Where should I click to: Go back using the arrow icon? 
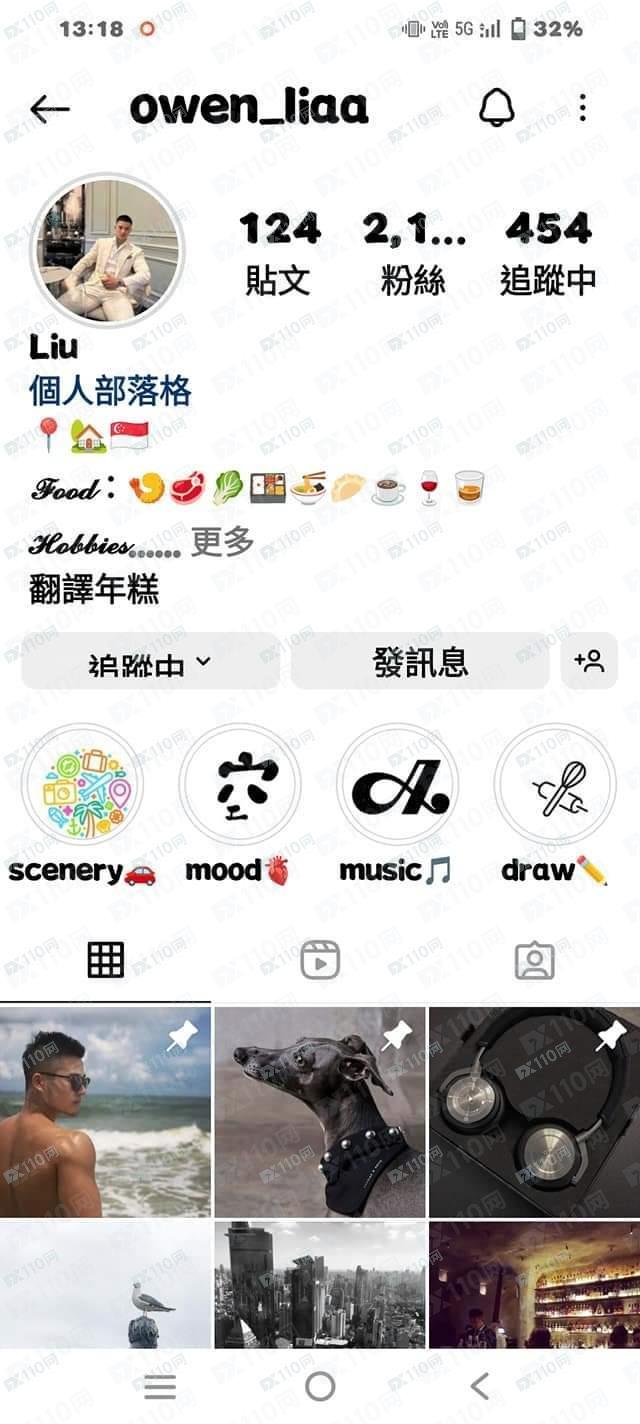(x=50, y=109)
